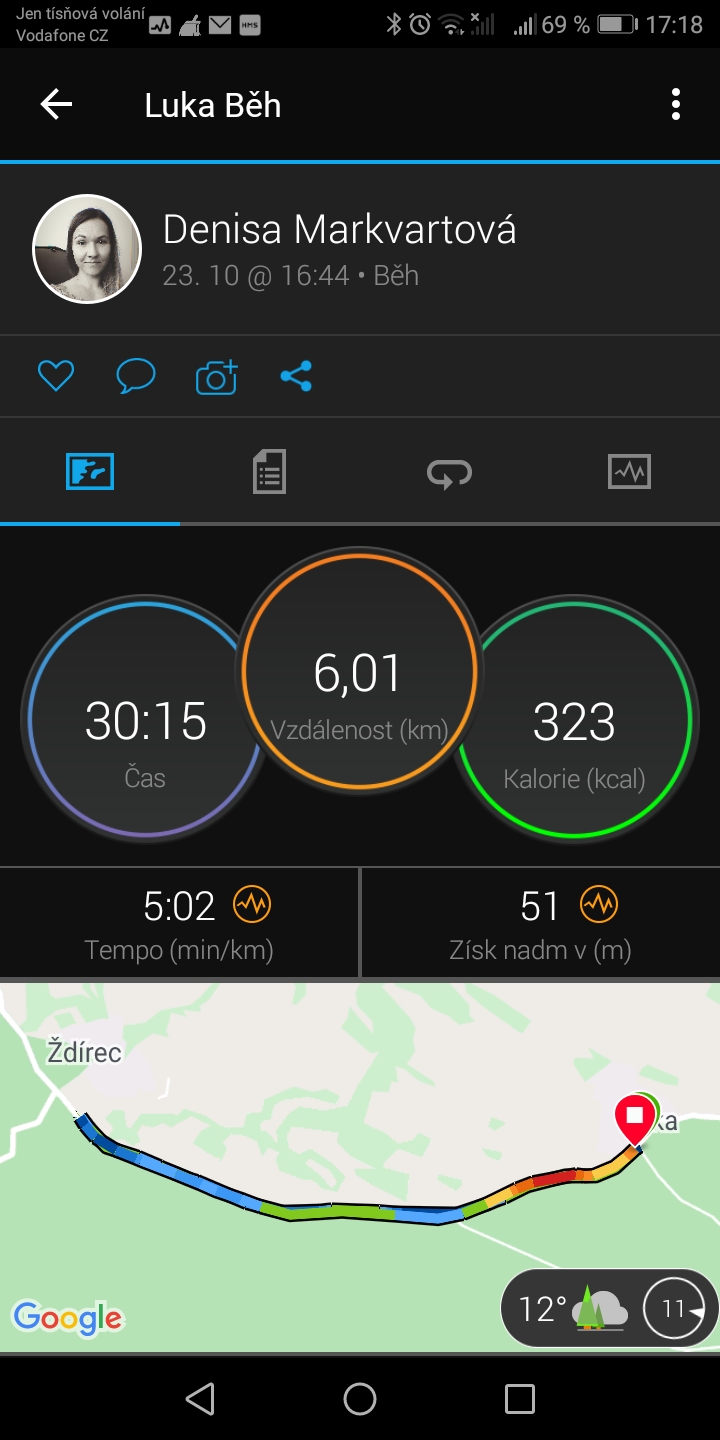Like this run with the heart icon
This screenshot has height=1440, width=720.
pyautogui.click(x=56, y=376)
